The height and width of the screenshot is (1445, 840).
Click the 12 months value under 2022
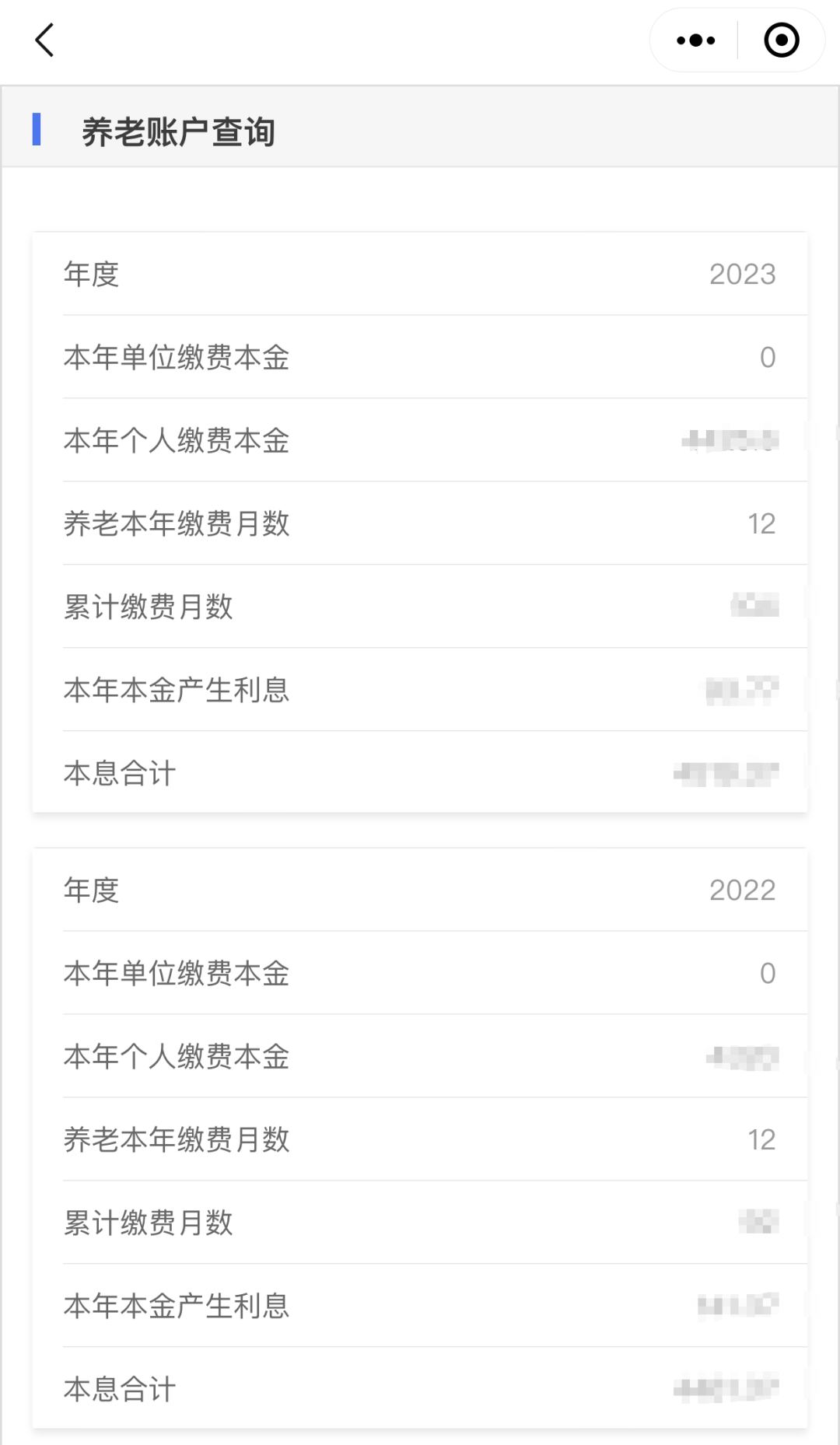765,1139
